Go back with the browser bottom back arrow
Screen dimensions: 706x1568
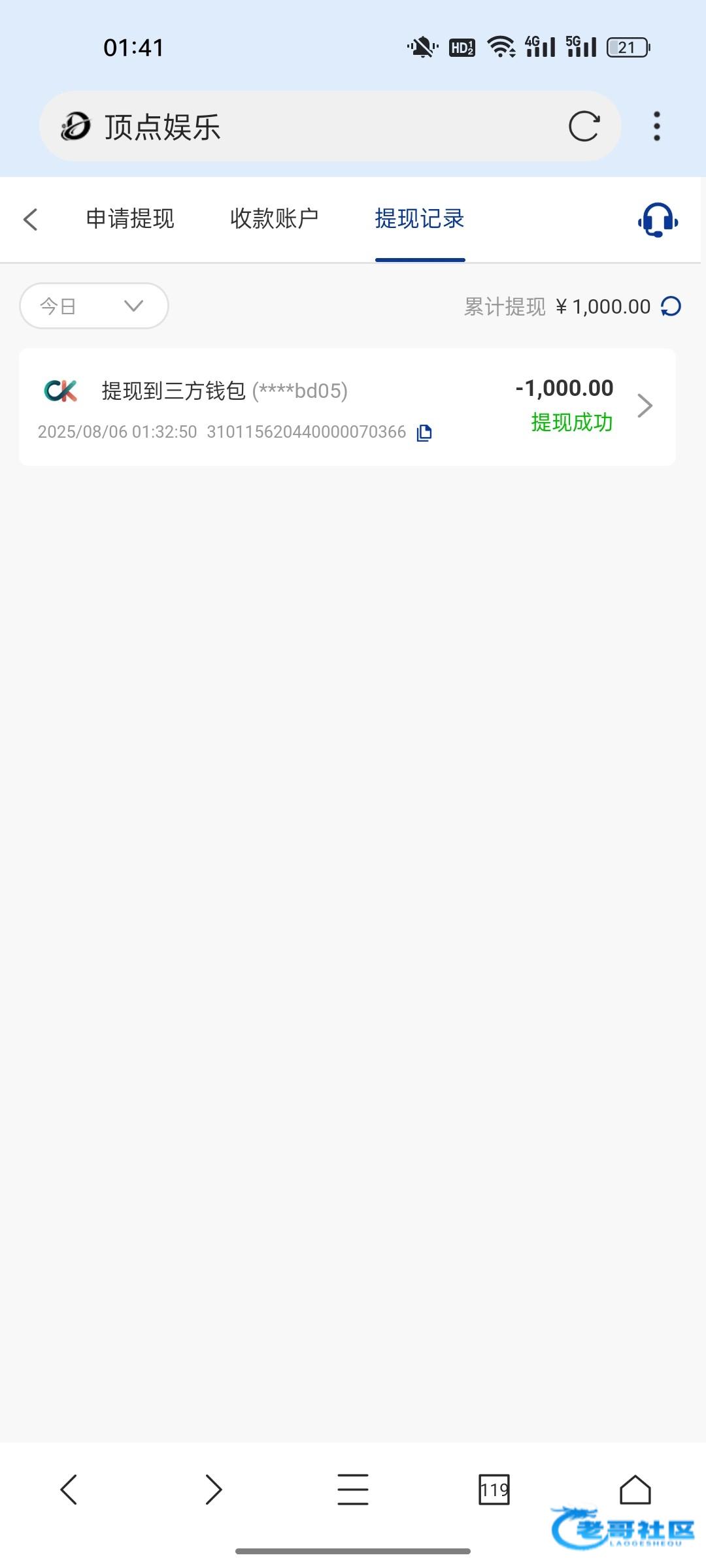click(x=69, y=1490)
